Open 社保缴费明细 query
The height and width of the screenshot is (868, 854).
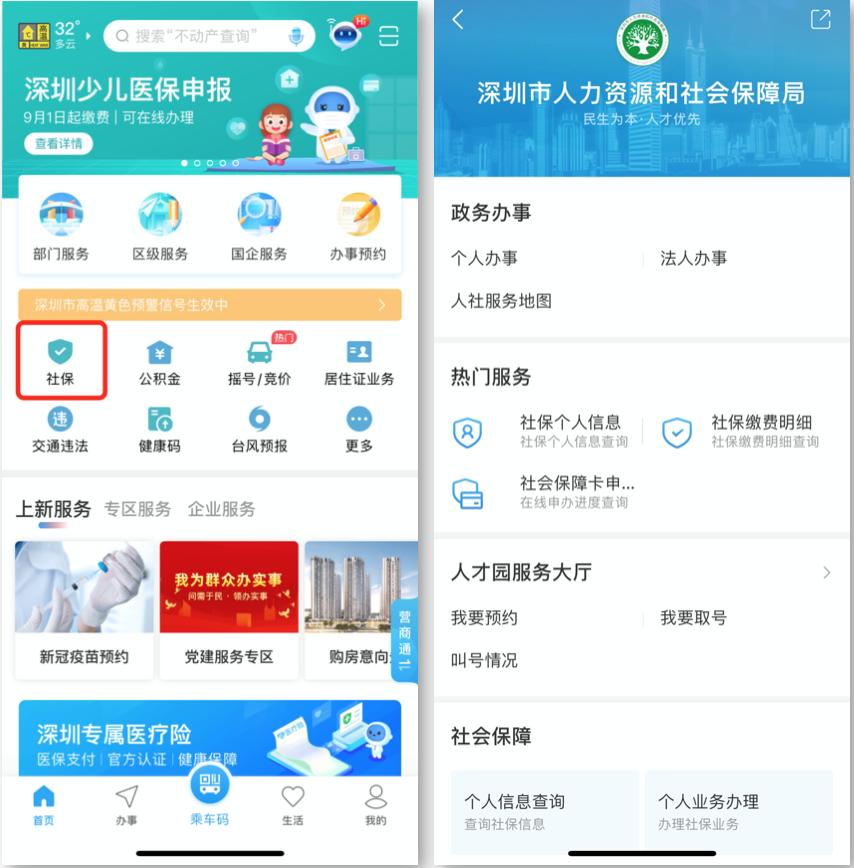pyautogui.click(x=740, y=431)
